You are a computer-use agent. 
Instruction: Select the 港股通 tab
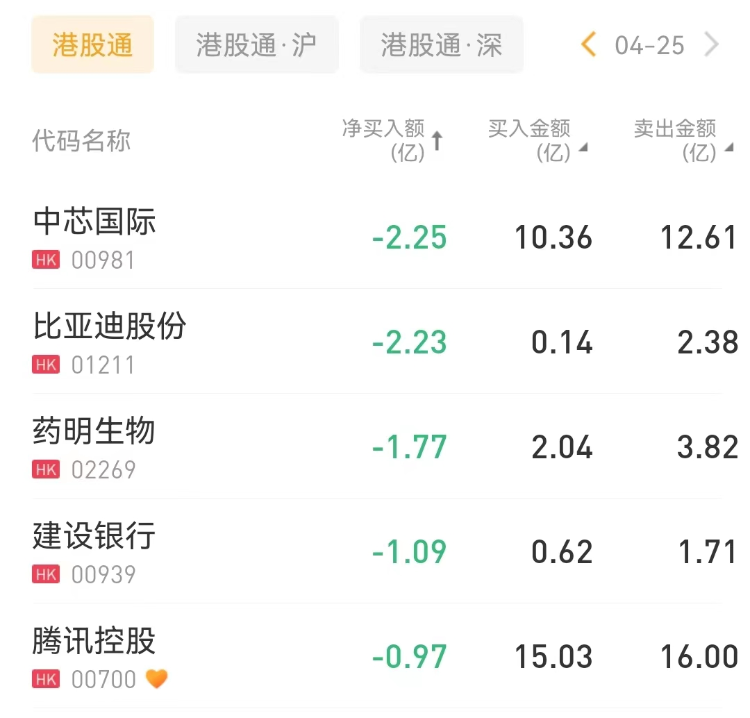[92, 45]
